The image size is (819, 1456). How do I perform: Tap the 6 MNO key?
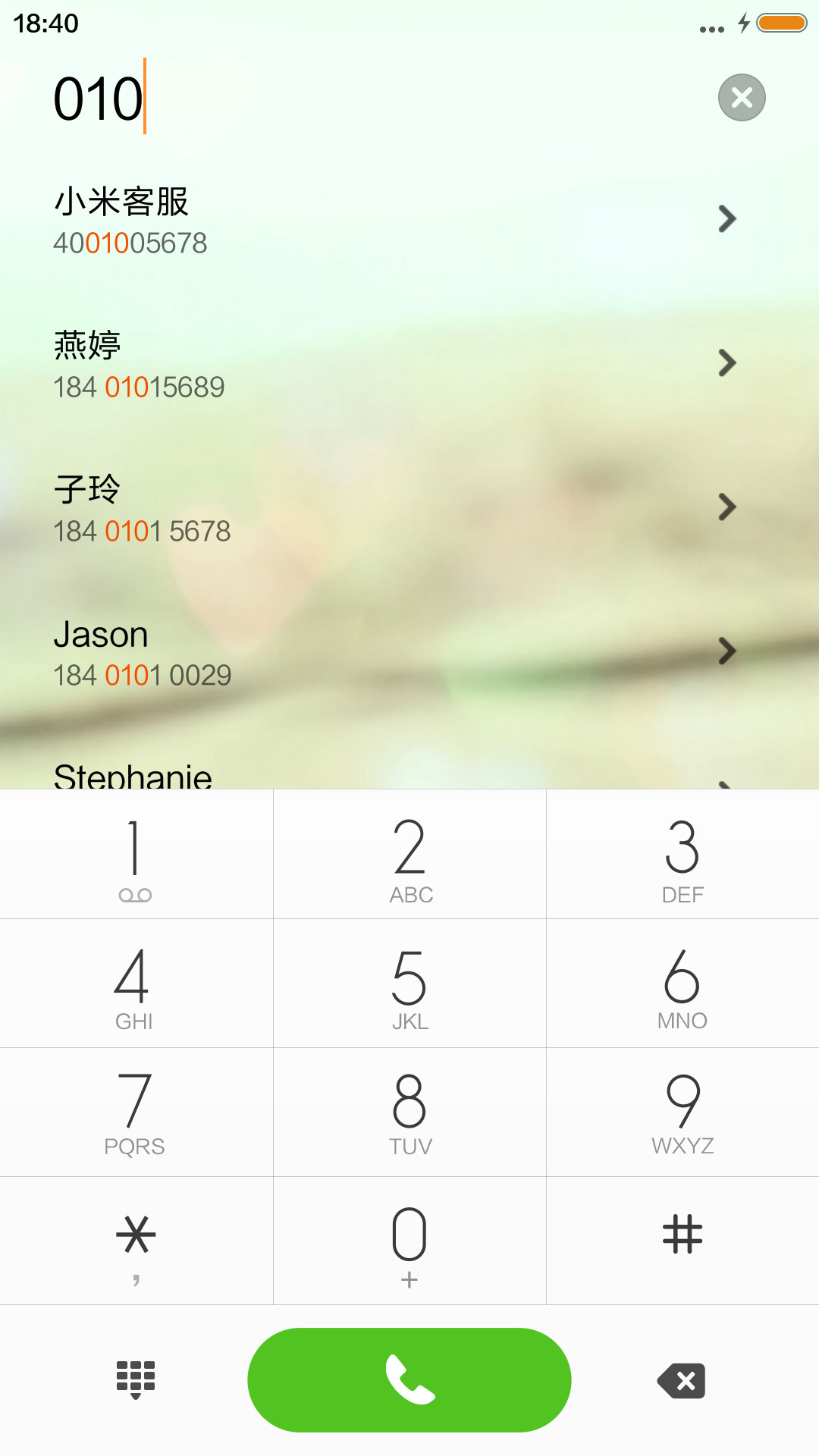pos(682,984)
